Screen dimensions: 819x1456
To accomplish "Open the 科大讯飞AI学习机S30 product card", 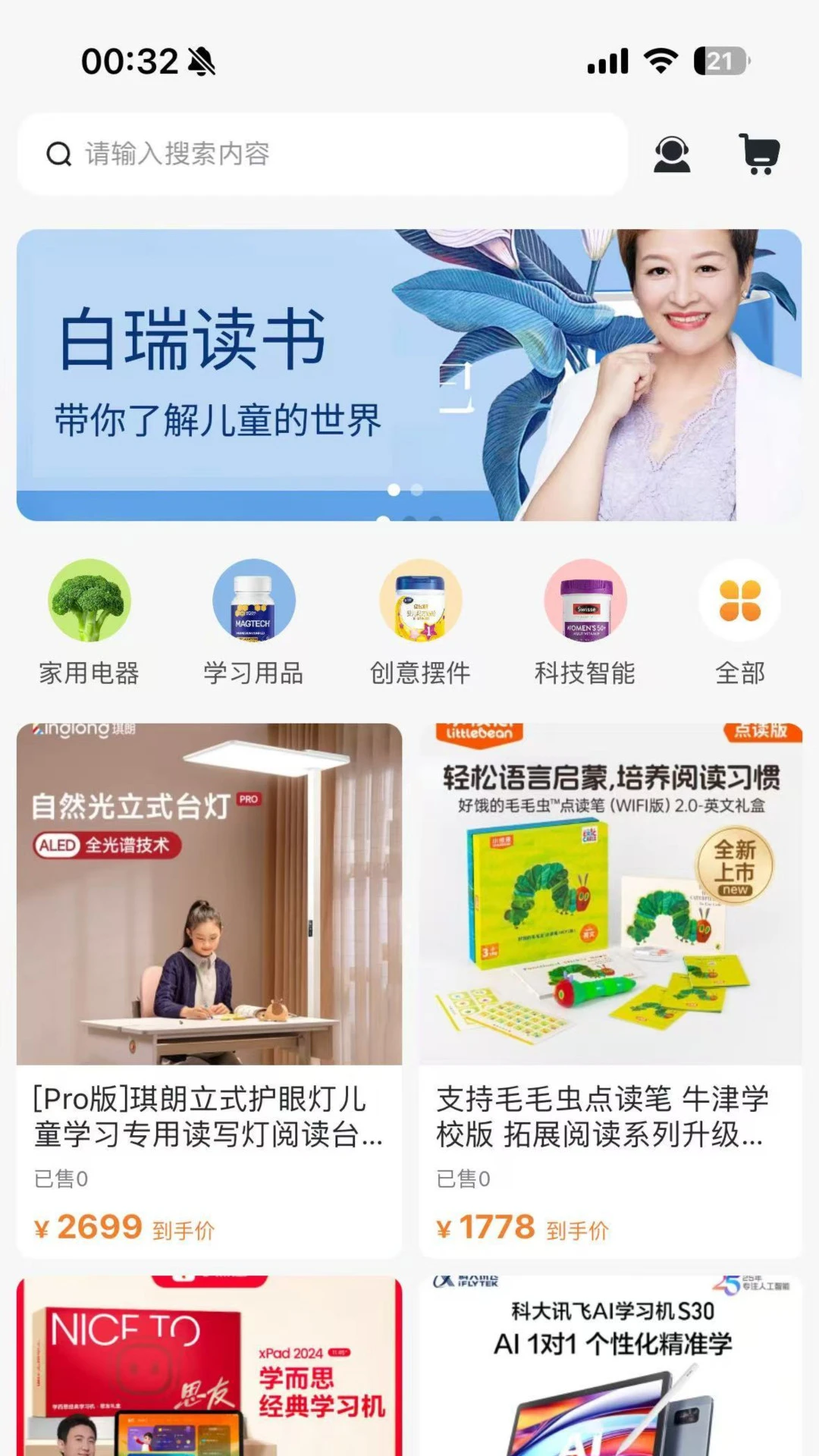I will click(610, 1366).
